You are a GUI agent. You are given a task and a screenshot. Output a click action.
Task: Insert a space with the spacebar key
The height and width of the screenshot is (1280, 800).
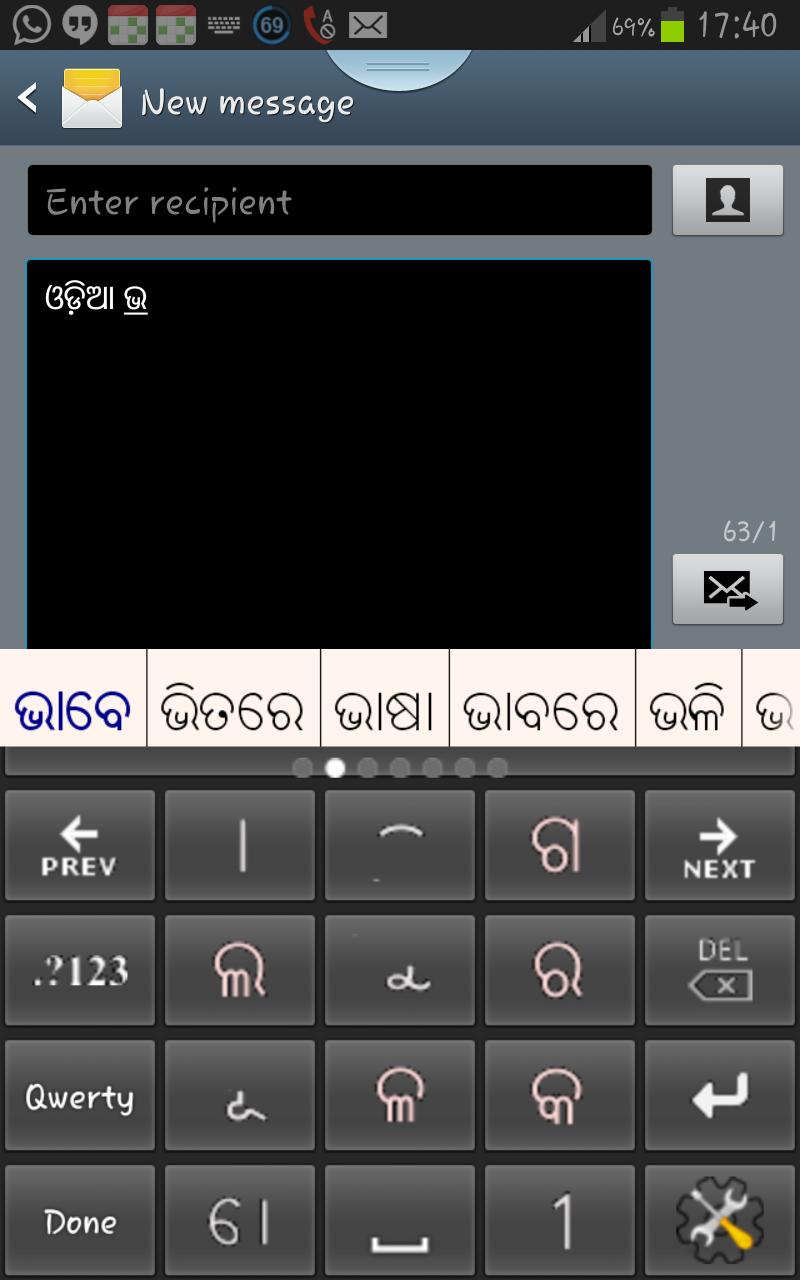(400, 1221)
